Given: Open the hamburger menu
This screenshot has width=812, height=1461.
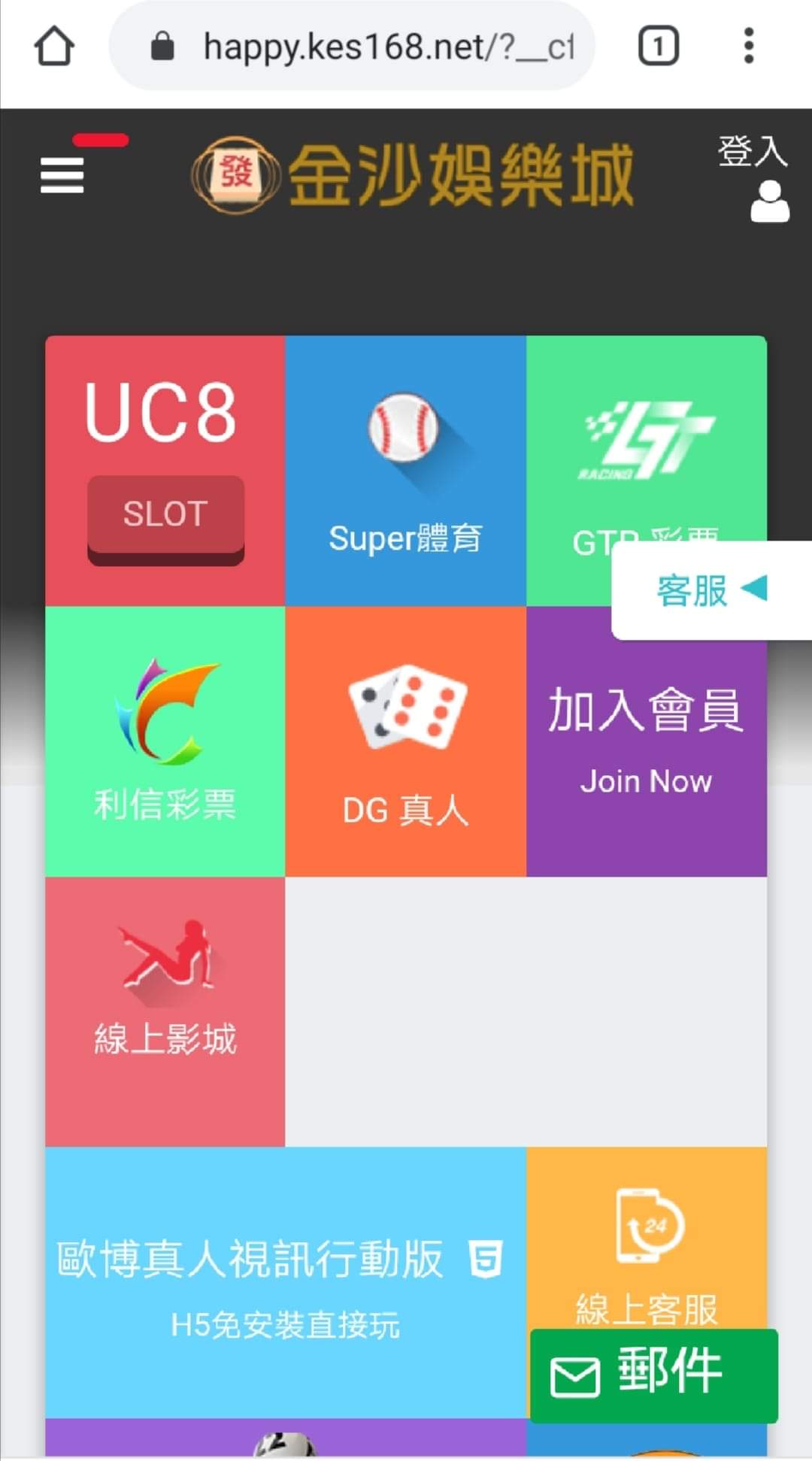Looking at the screenshot, I should pyautogui.click(x=62, y=174).
